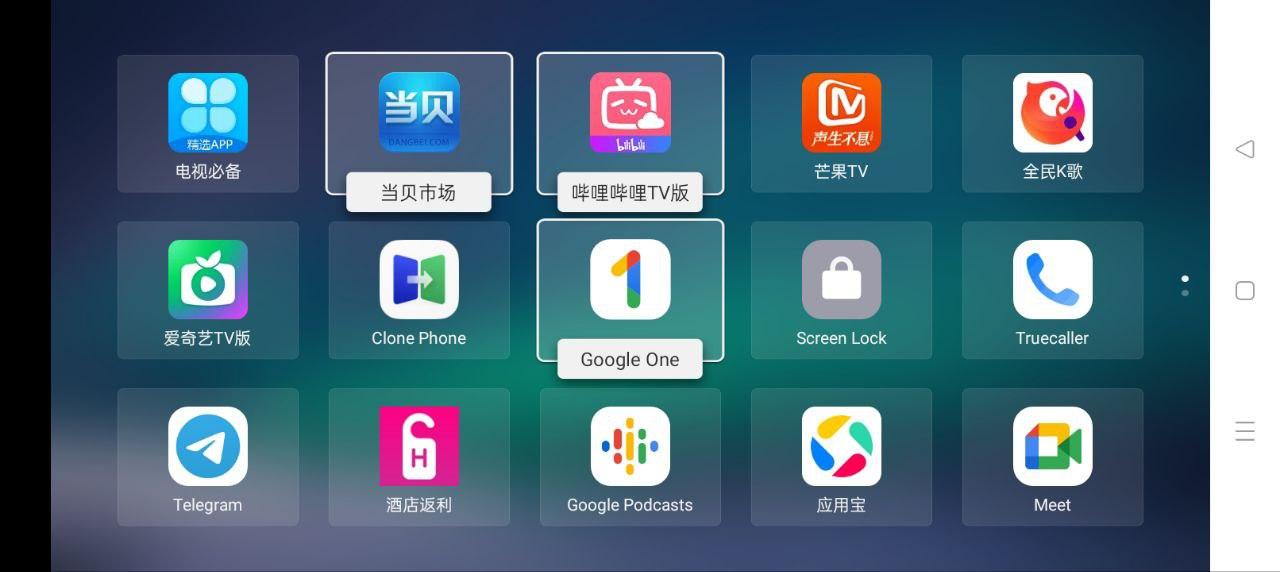Launch 爱奇艺TV版 app

click(208, 290)
